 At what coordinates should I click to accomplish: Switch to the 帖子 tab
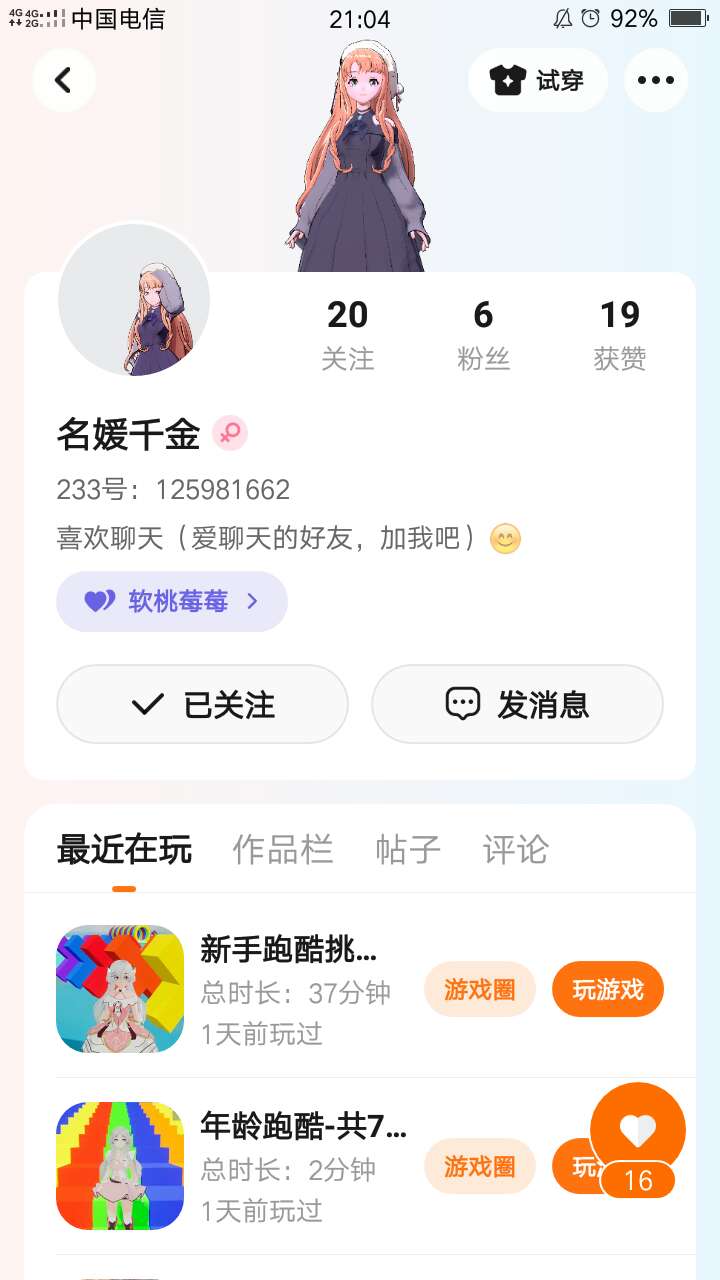(x=408, y=850)
